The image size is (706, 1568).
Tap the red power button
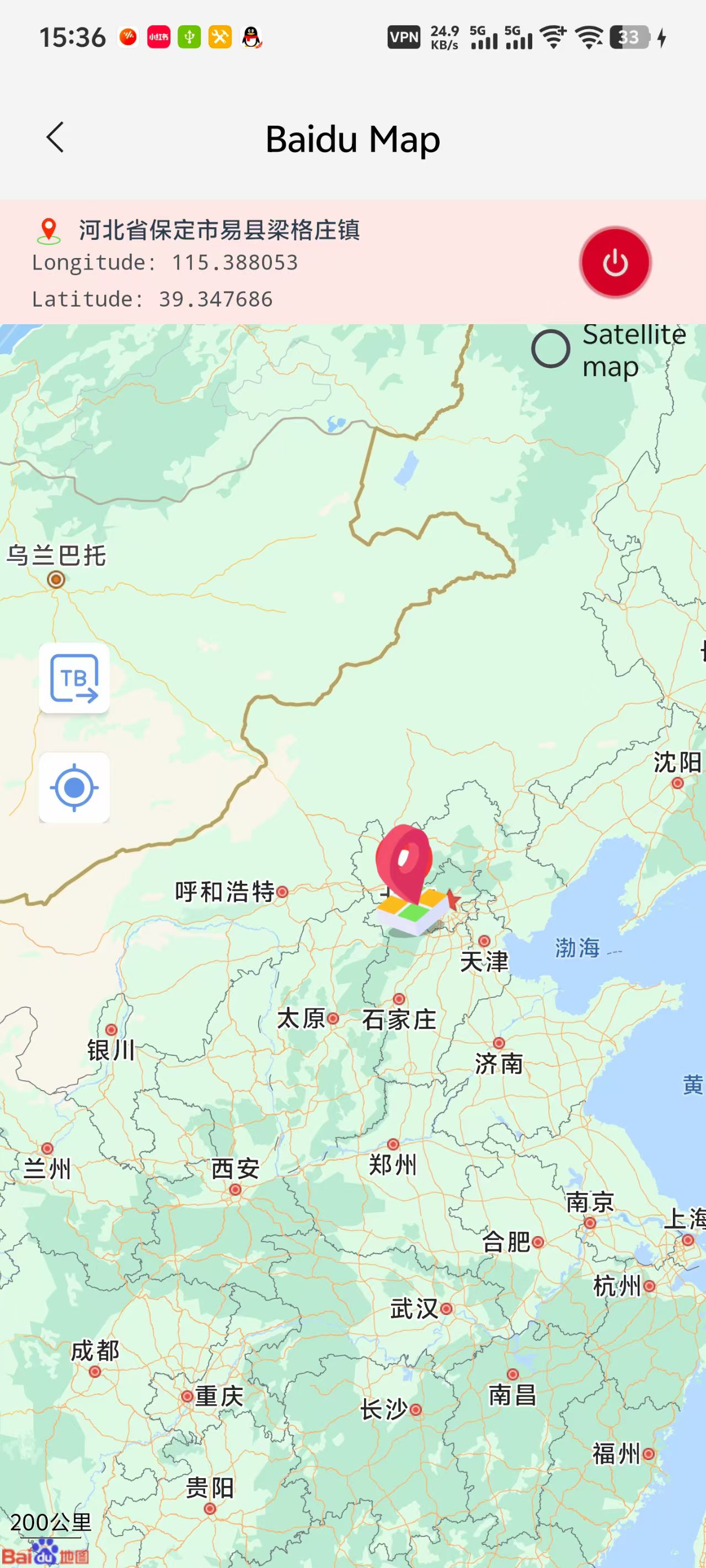point(615,262)
